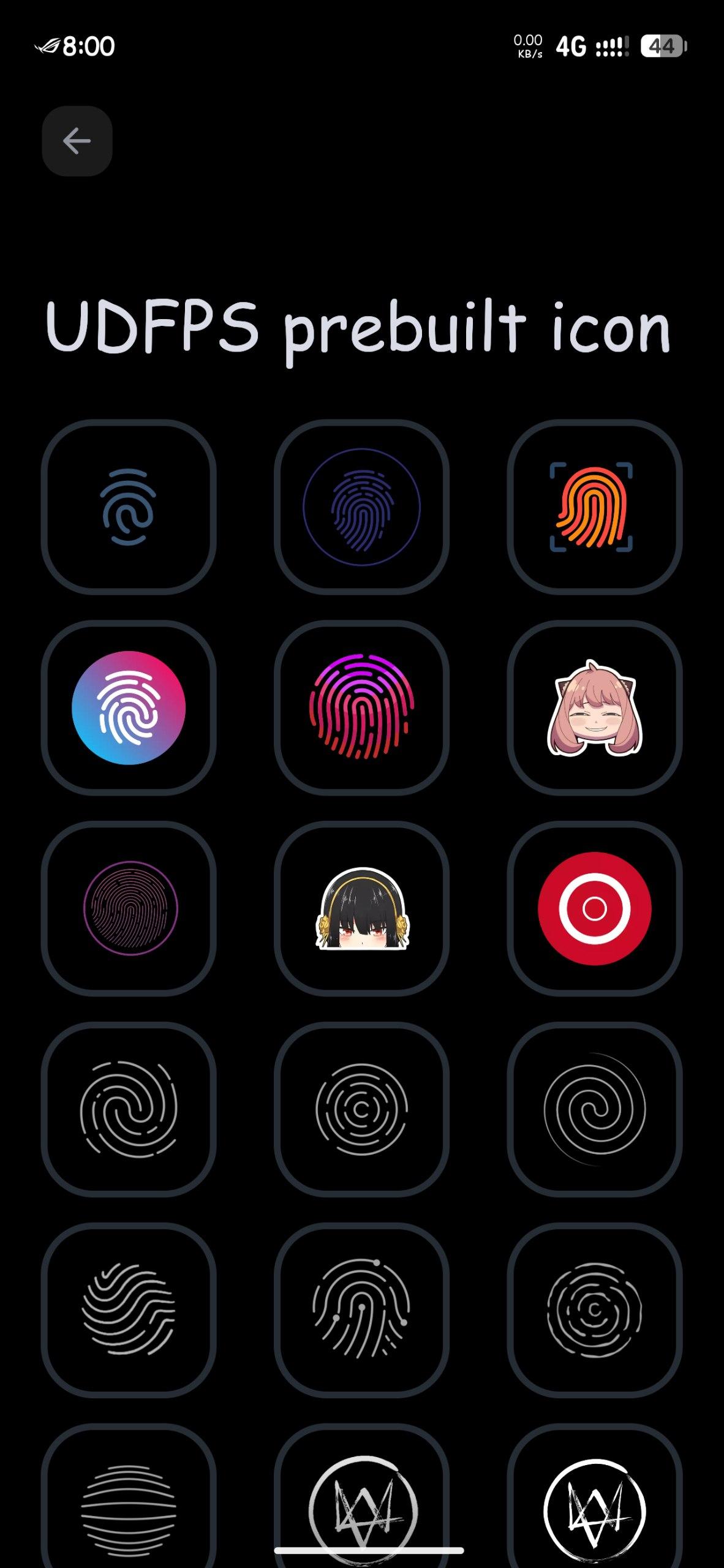Select the bright white Watch Dogs logo icon
This screenshot has height=1568, width=724.
pos(594,1501)
